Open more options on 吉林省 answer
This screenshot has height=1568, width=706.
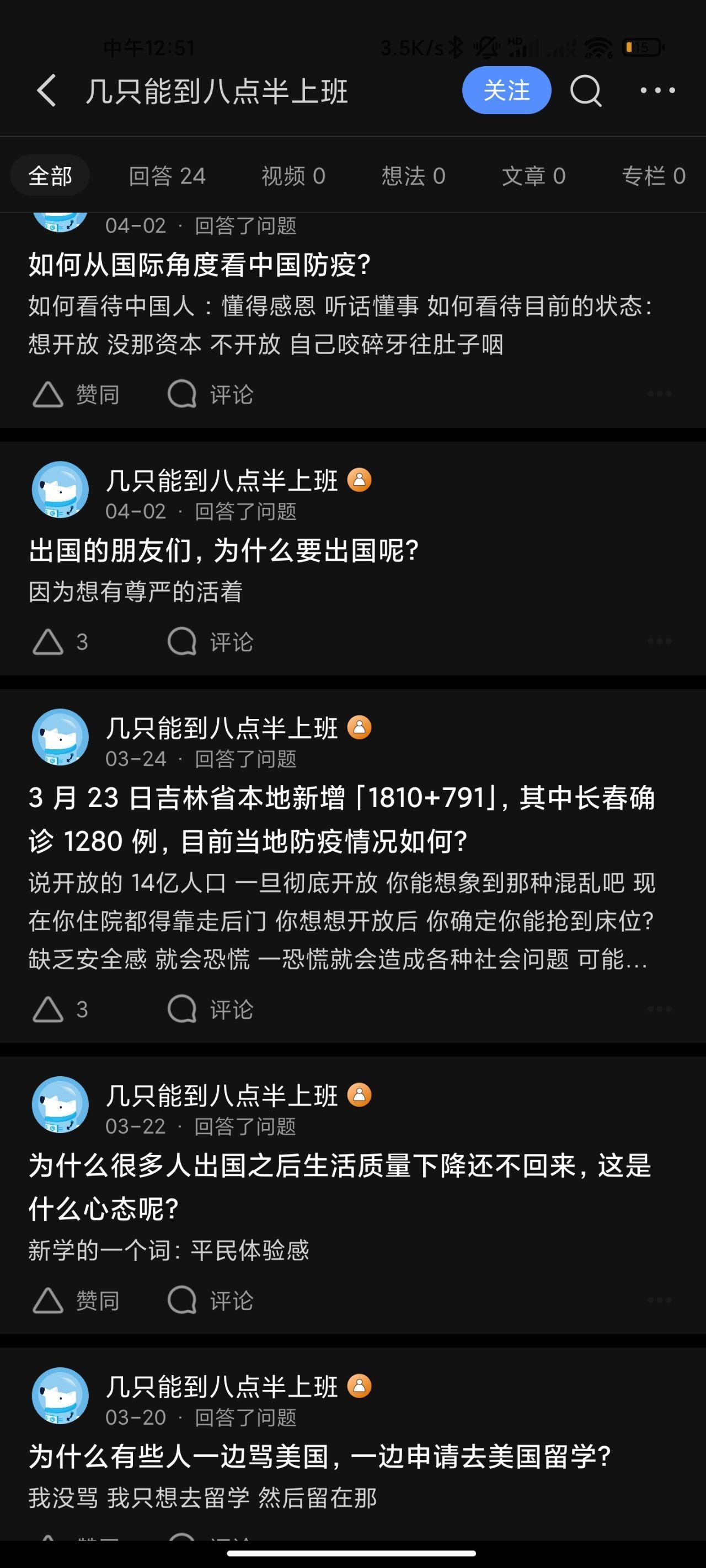659,1008
